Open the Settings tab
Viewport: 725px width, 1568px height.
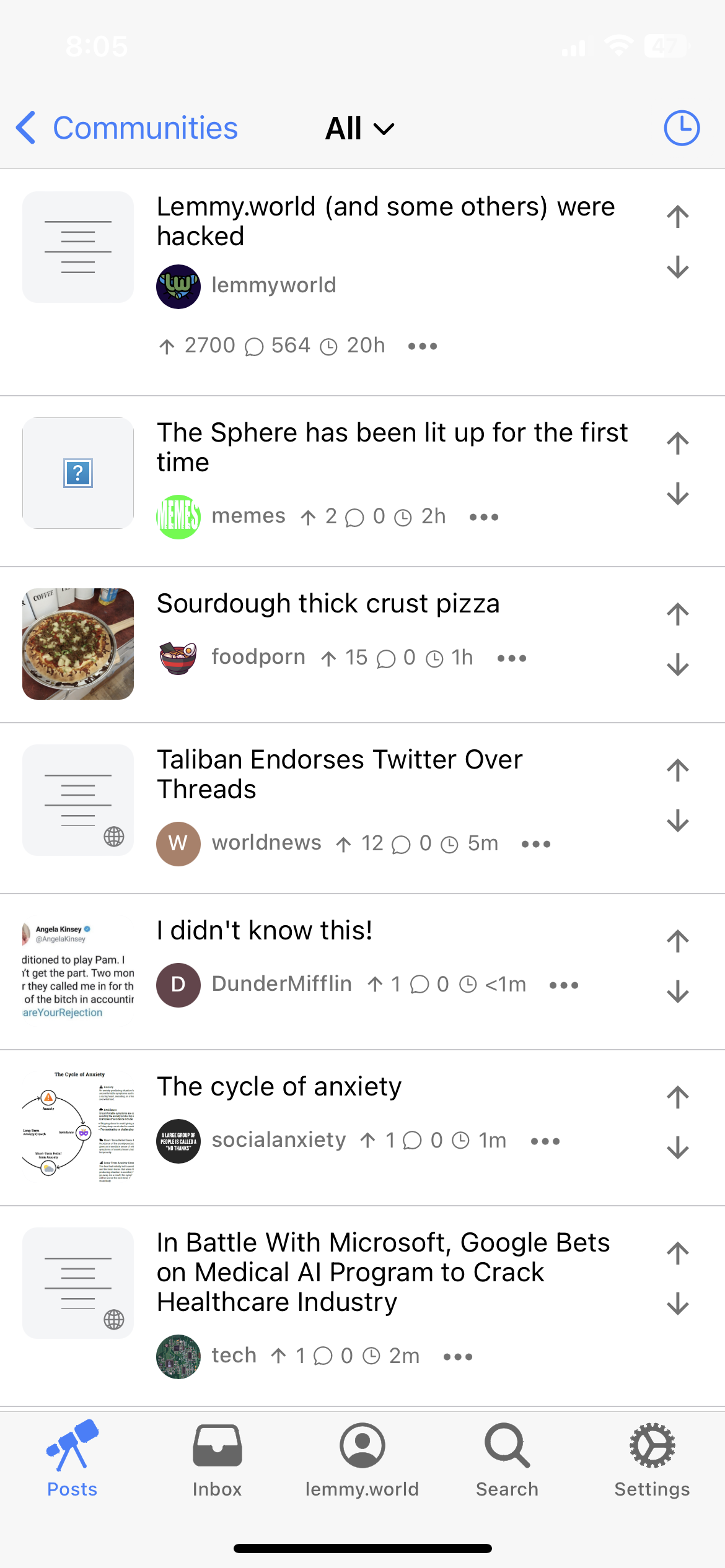point(652,1458)
